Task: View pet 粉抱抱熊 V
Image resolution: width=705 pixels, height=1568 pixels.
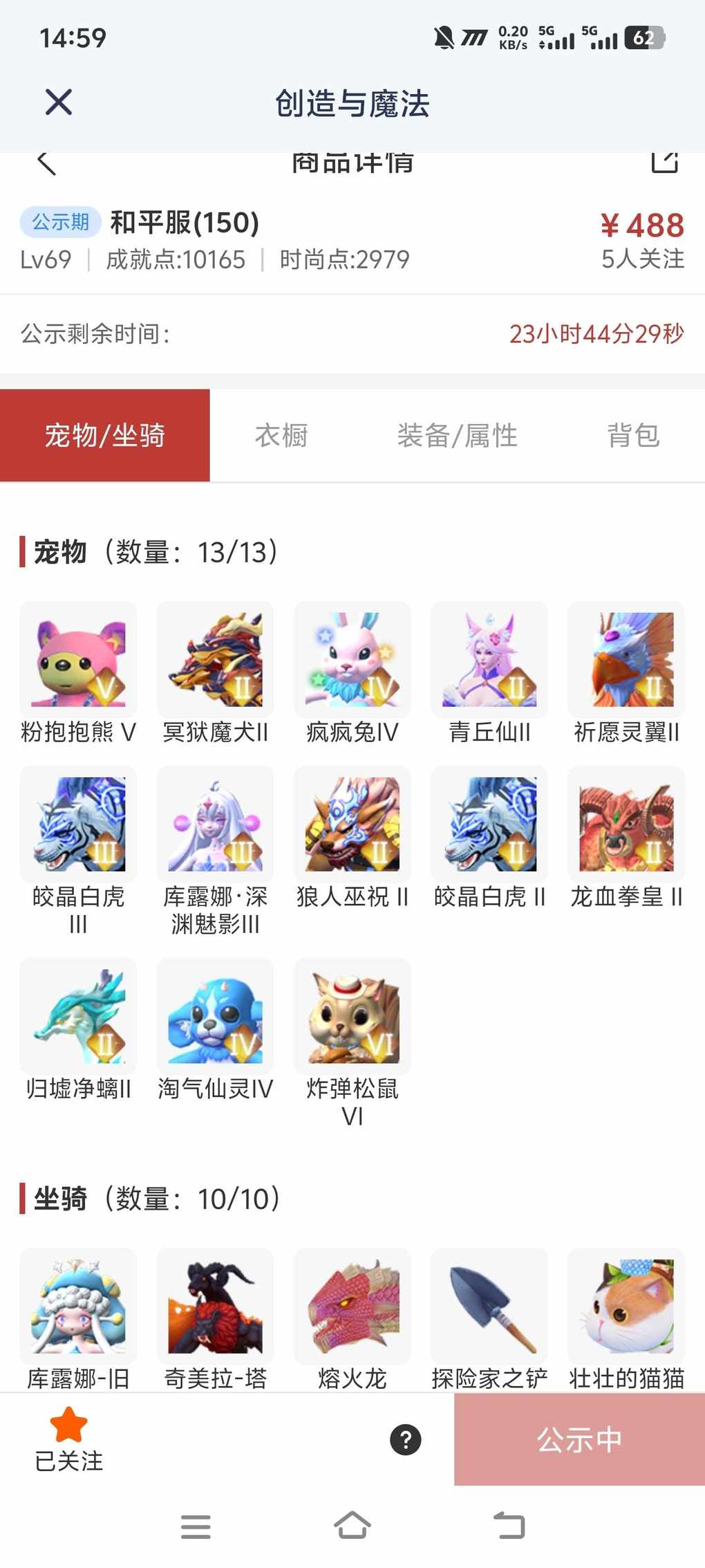Action: tap(78, 660)
